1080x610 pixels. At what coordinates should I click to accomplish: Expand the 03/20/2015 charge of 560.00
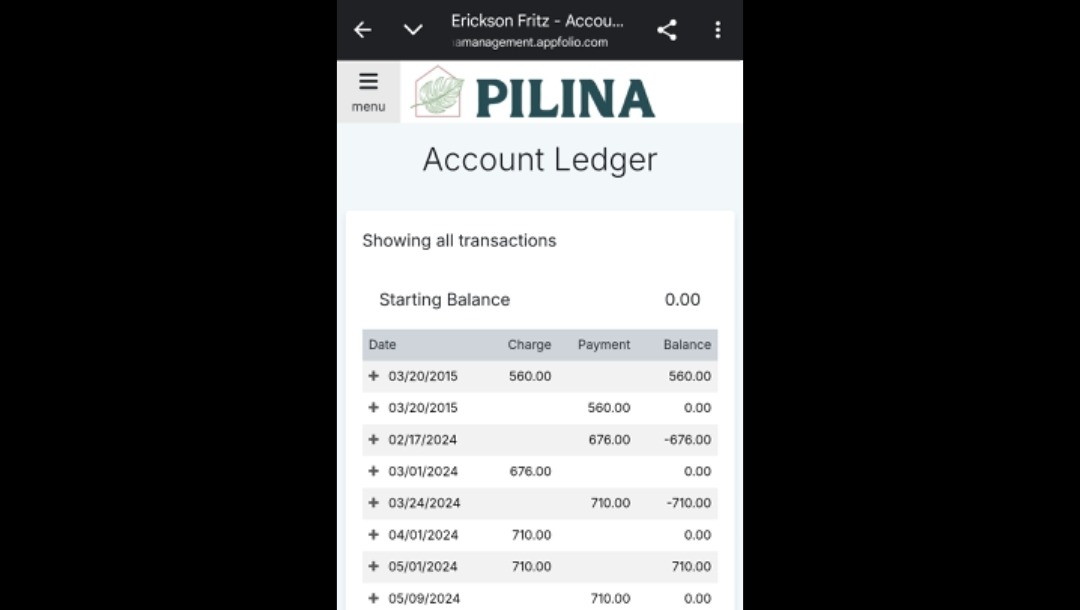coord(374,376)
